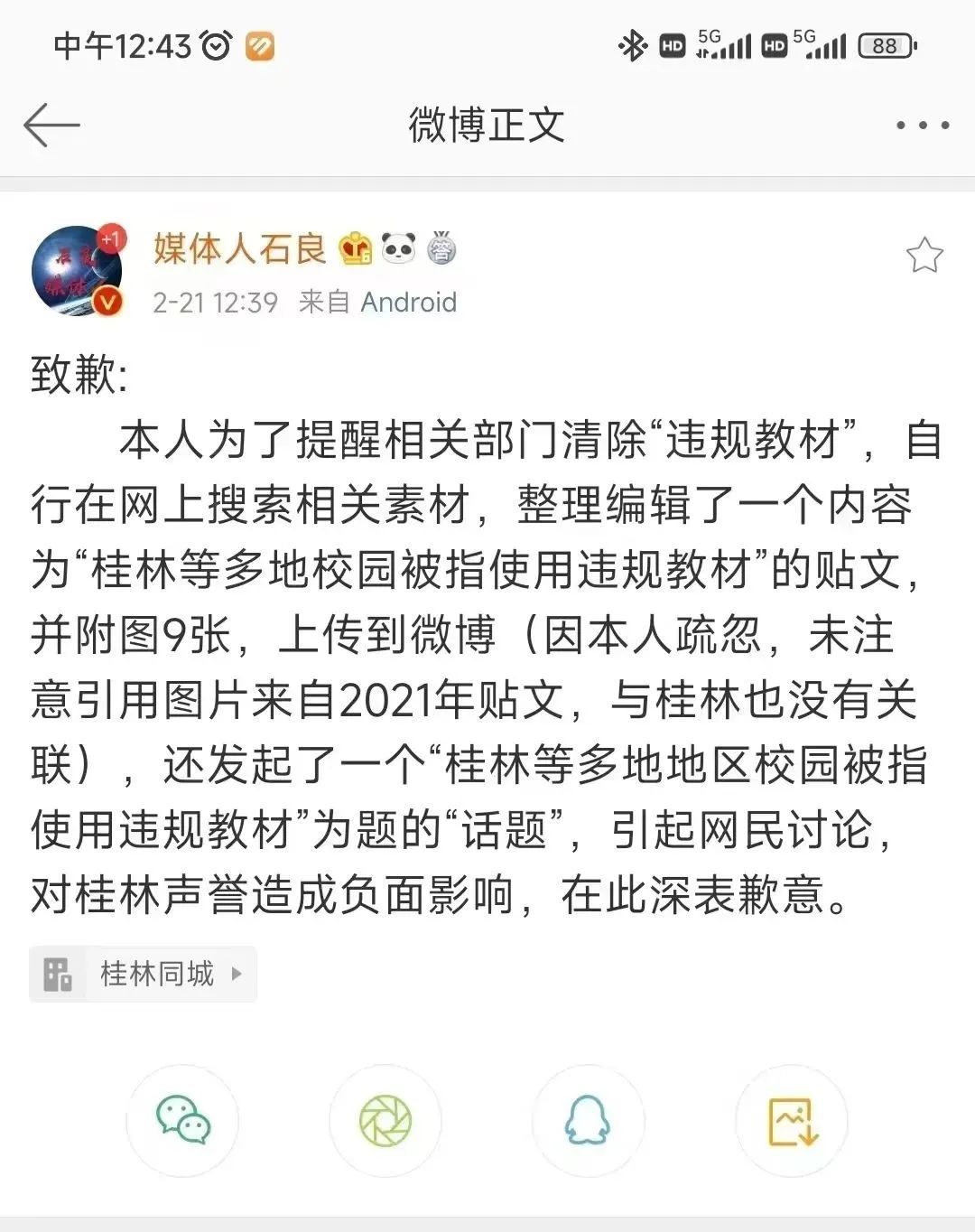Image resolution: width=975 pixels, height=1232 pixels.
Task: Go back using the top-left arrow
Action: pos(51,125)
